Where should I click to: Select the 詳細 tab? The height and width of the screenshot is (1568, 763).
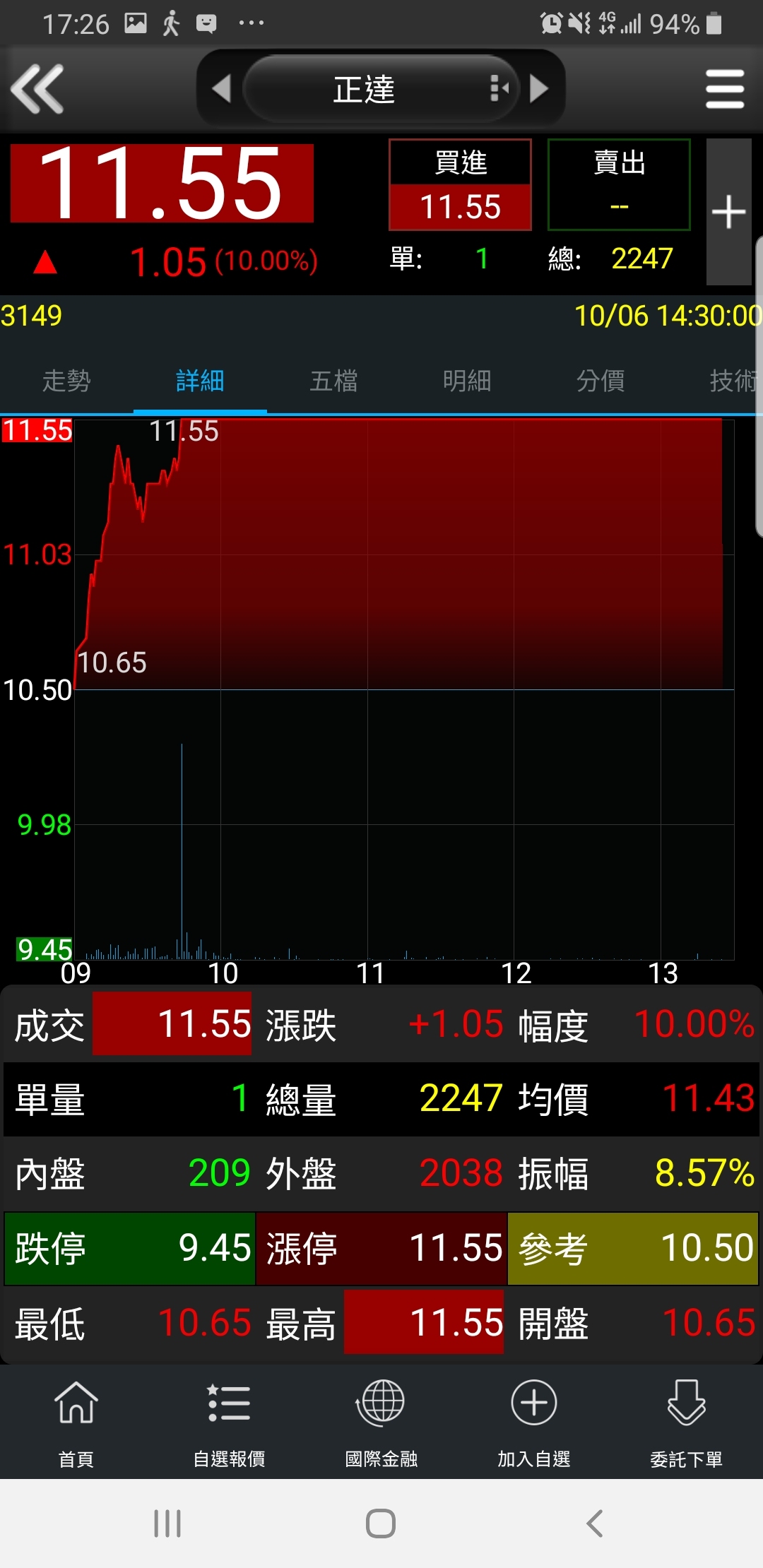click(x=200, y=381)
